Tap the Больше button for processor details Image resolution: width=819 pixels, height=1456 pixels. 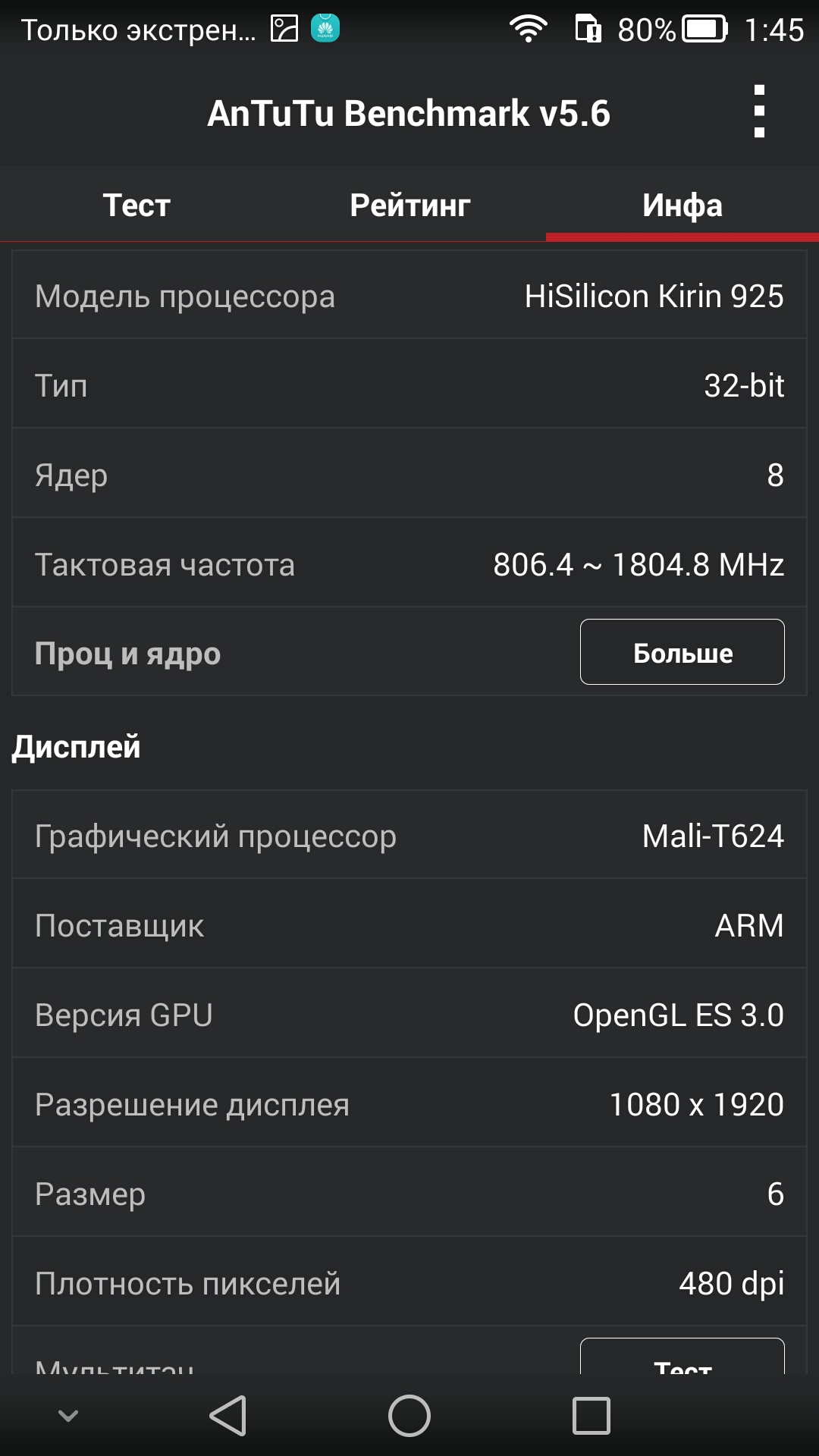[x=682, y=652]
